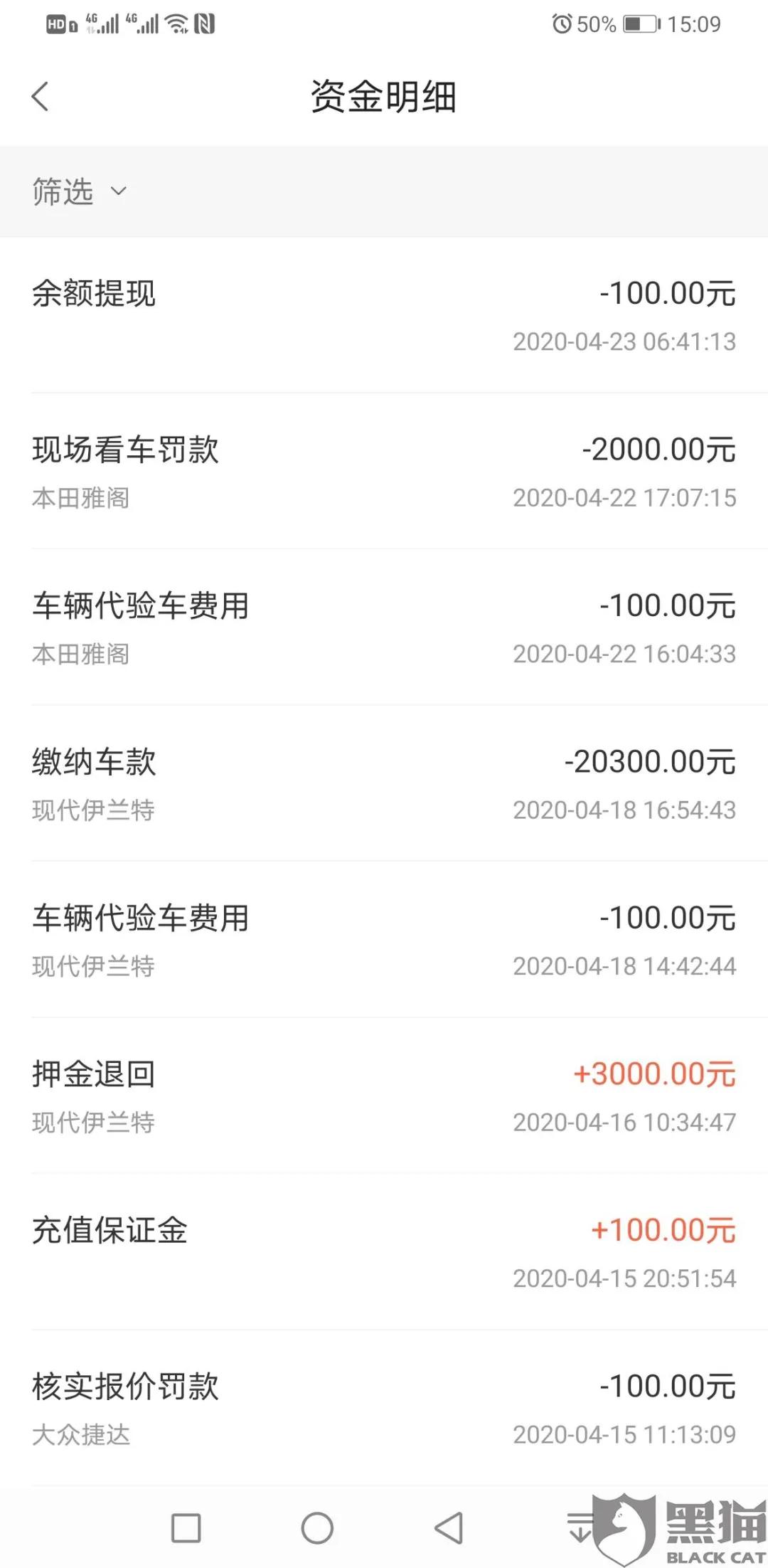The image size is (768, 1568).
Task: Tap the alarm clock status icon
Action: click(x=561, y=23)
